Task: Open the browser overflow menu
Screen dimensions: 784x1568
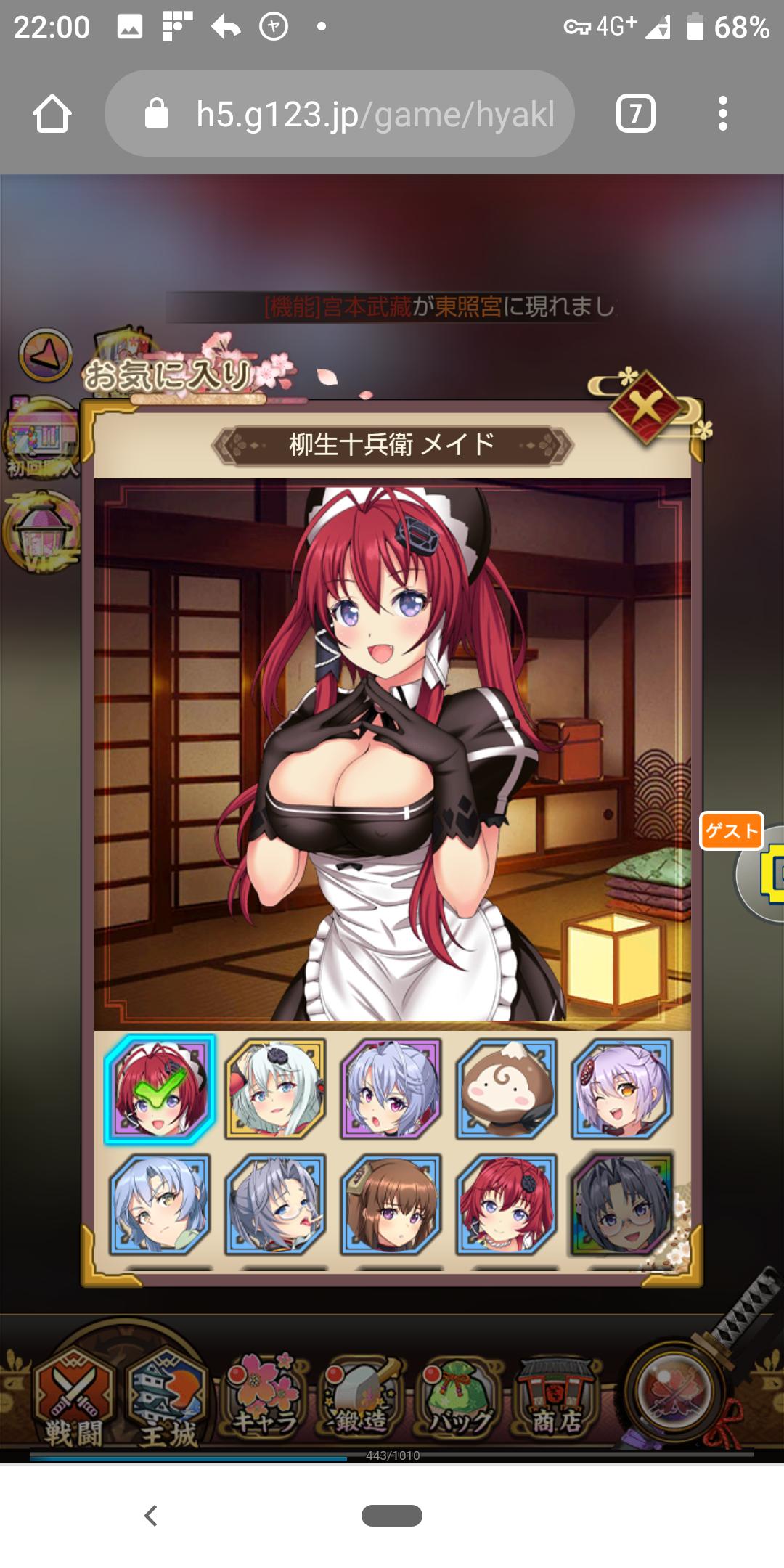Action: [x=722, y=114]
